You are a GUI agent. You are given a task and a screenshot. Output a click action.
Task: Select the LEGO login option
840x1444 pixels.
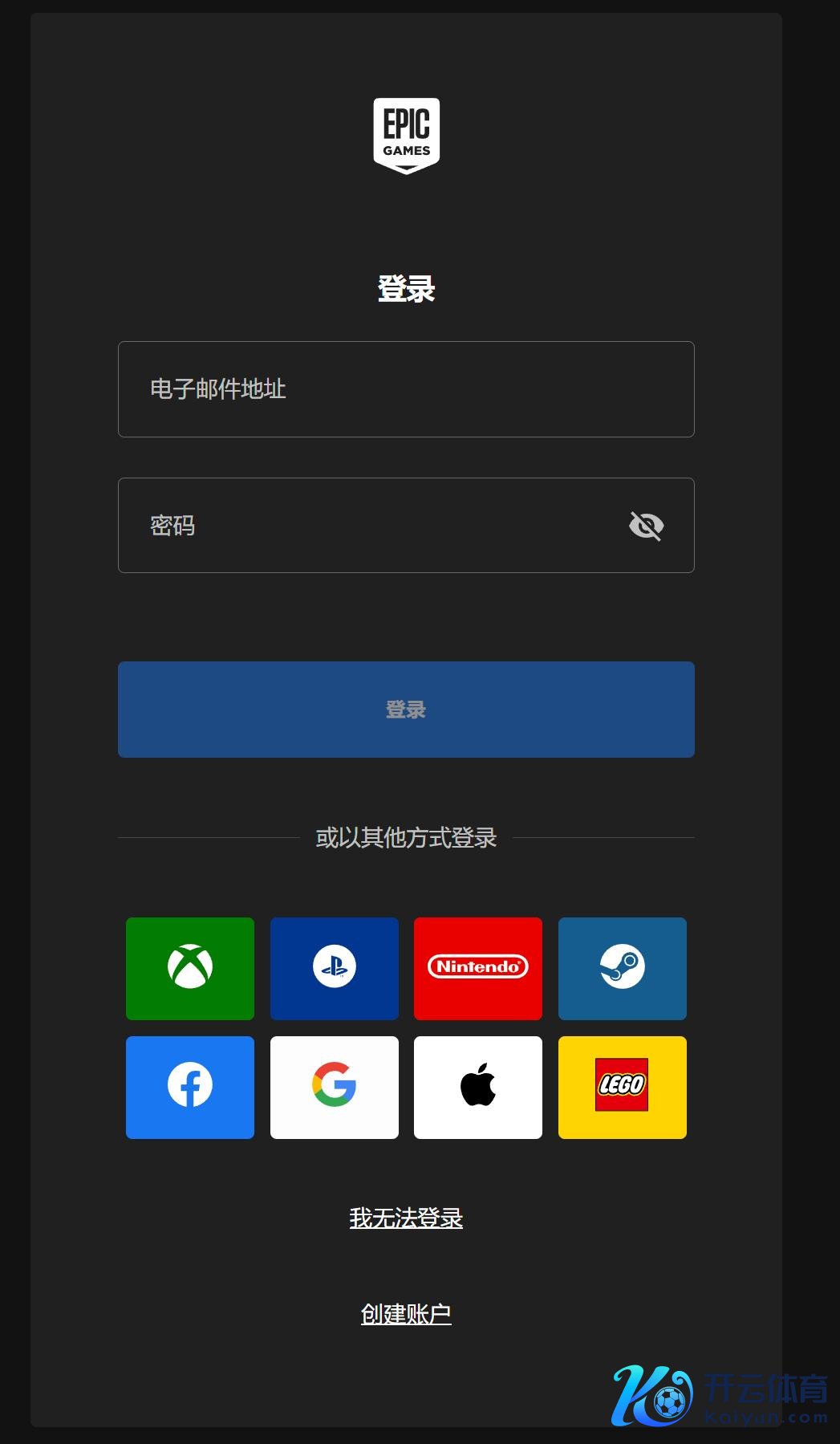[622, 1087]
